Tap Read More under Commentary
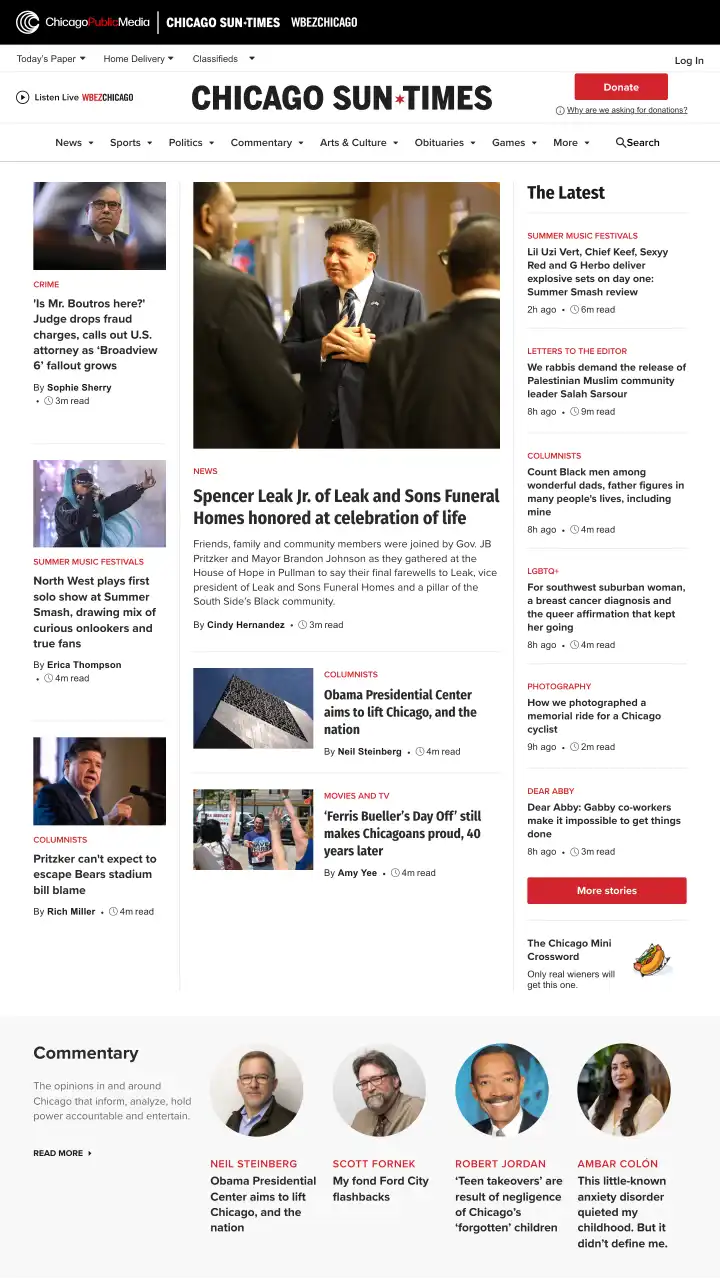 (62, 1153)
